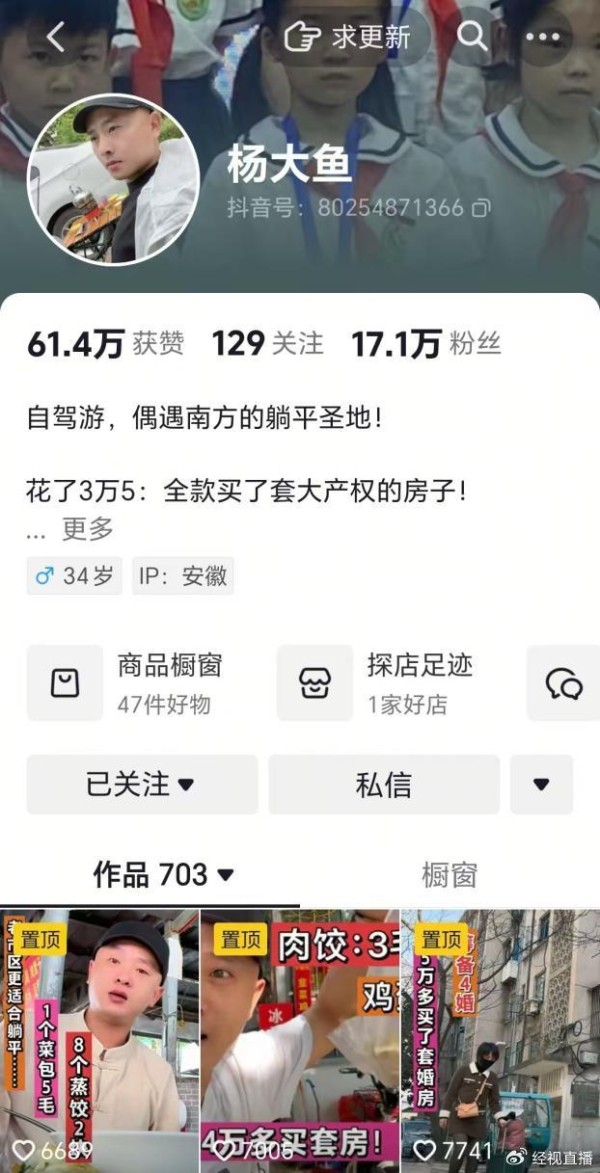
Task: Open the 关注 following list
Action: tap(267, 344)
